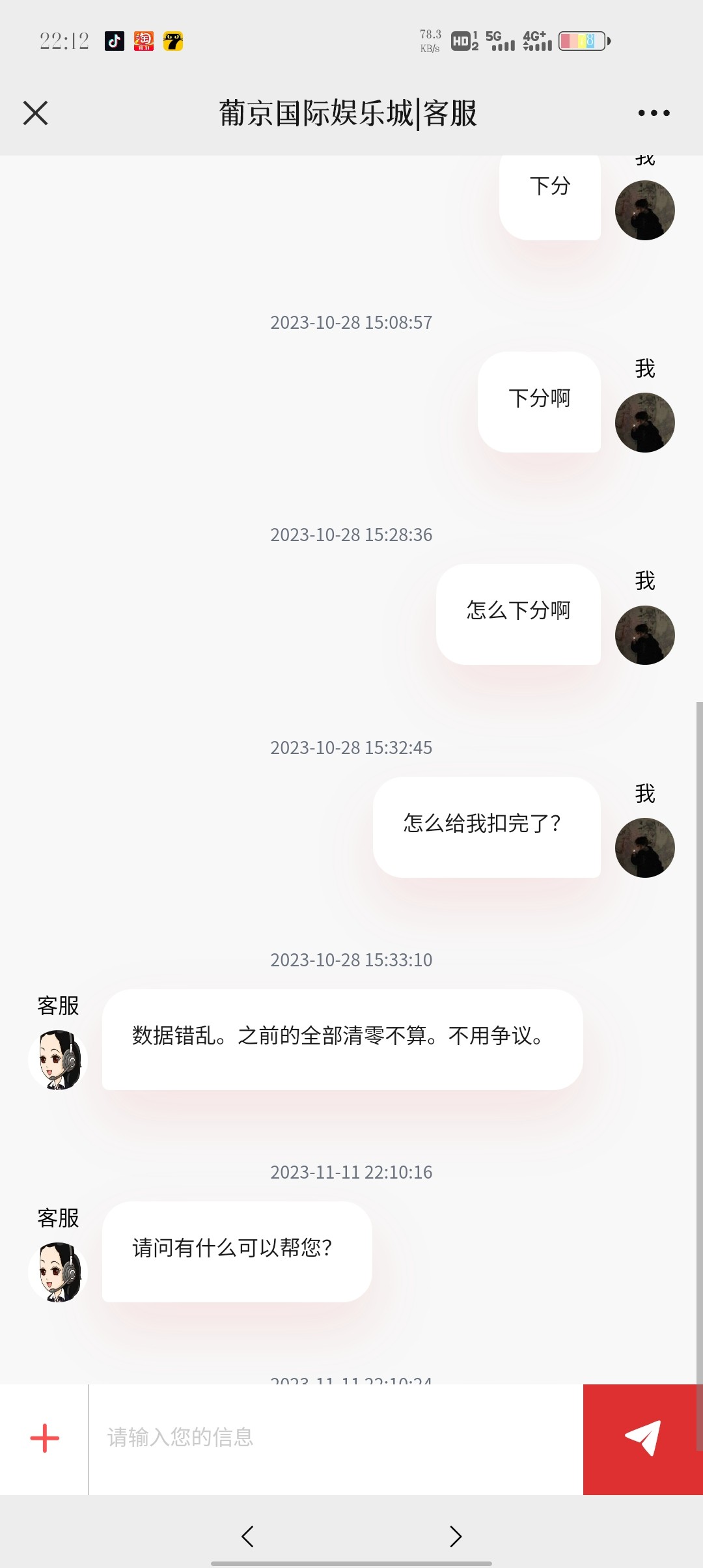The width and height of the screenshot is (703, 1568).
Task: Focus the message input field
Action: 335,1438
